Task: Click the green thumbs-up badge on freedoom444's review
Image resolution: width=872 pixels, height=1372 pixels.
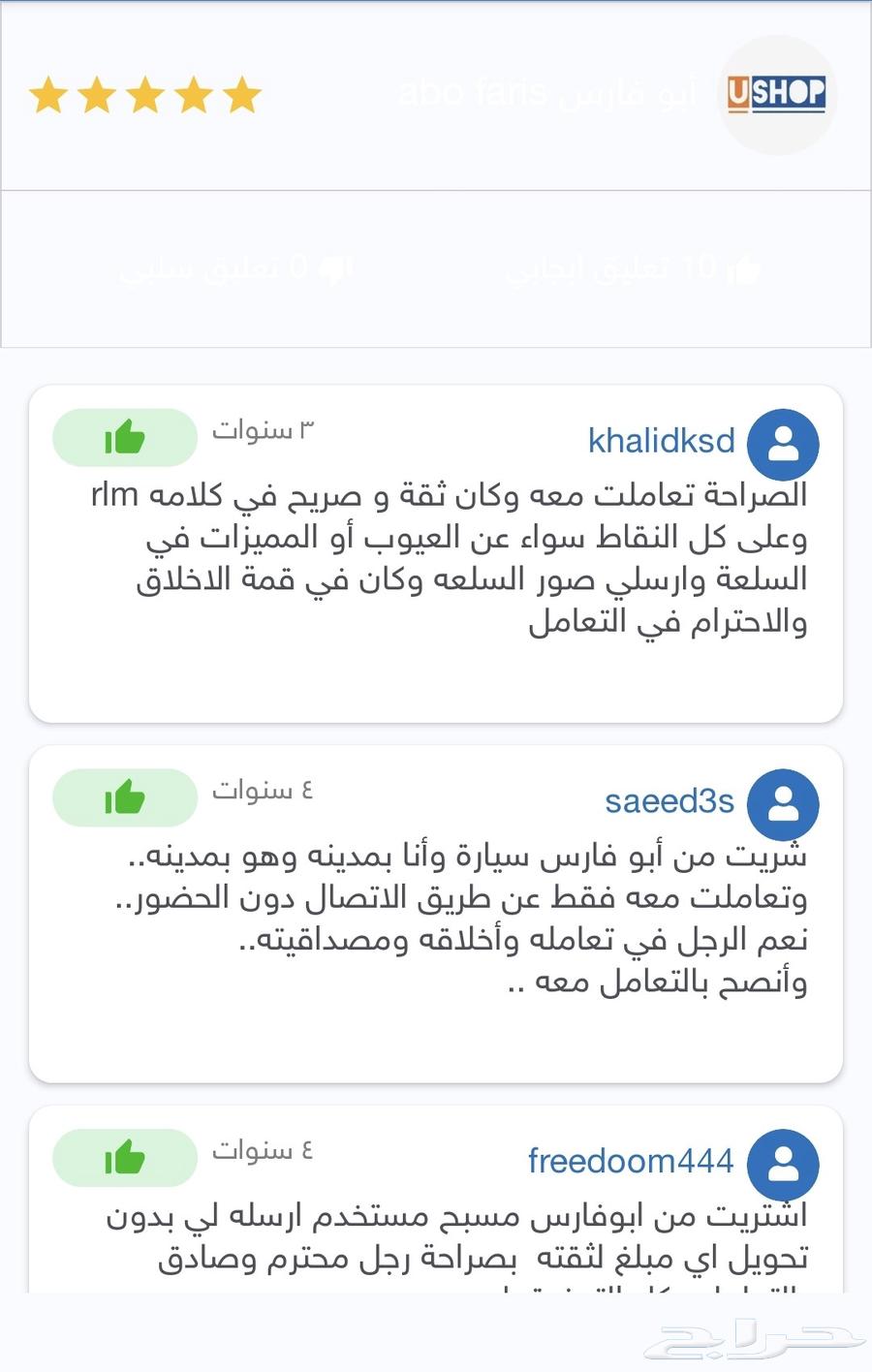Action: click(124, 1157)
